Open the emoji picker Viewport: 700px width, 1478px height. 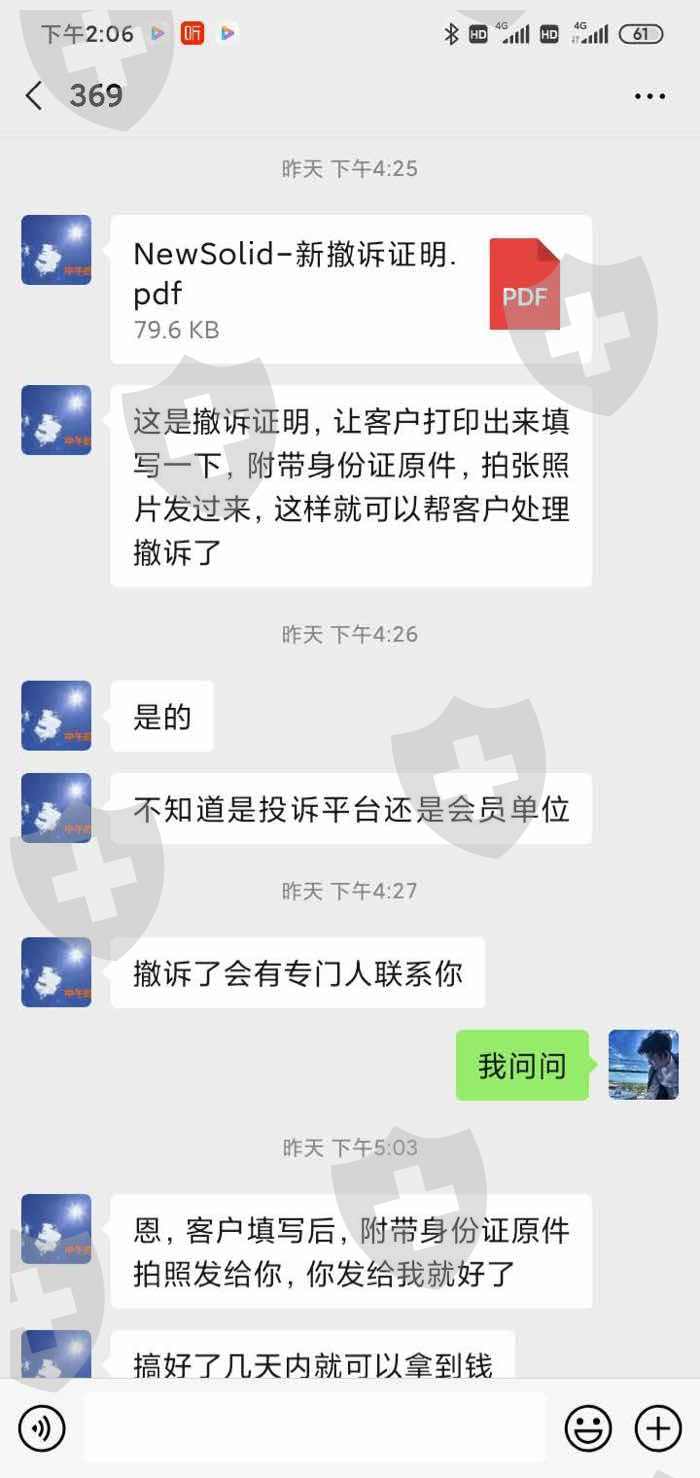coord(588,1429)
